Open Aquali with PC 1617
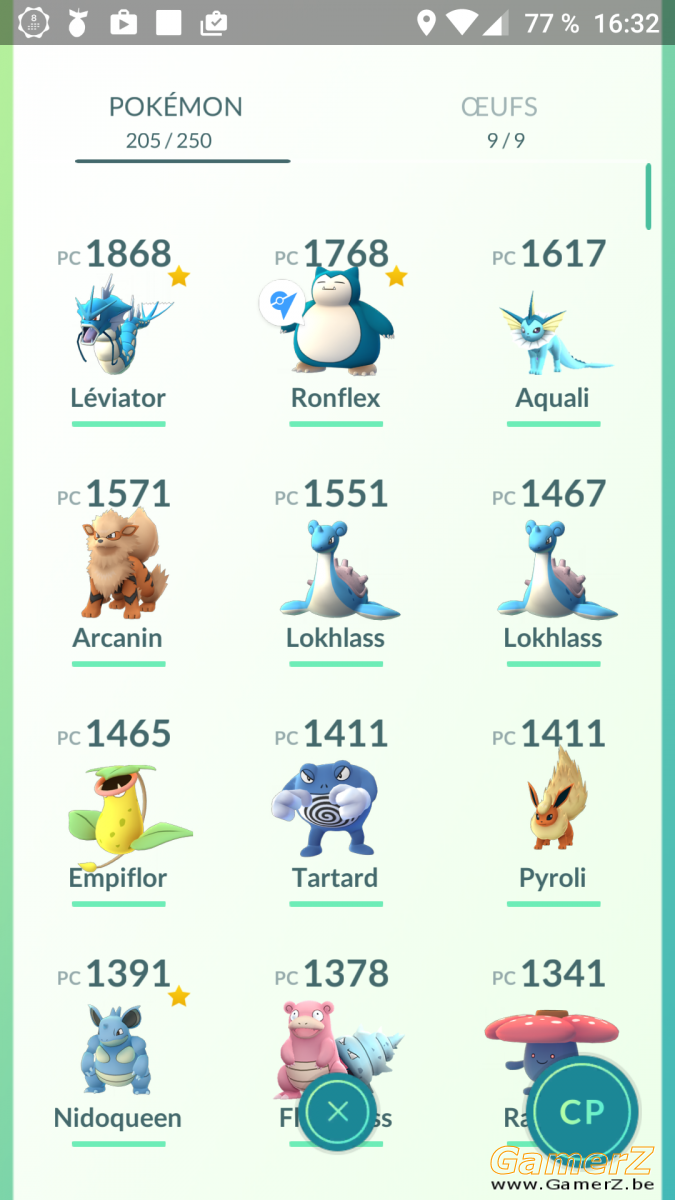675x1200 pixels. point(552,330)
